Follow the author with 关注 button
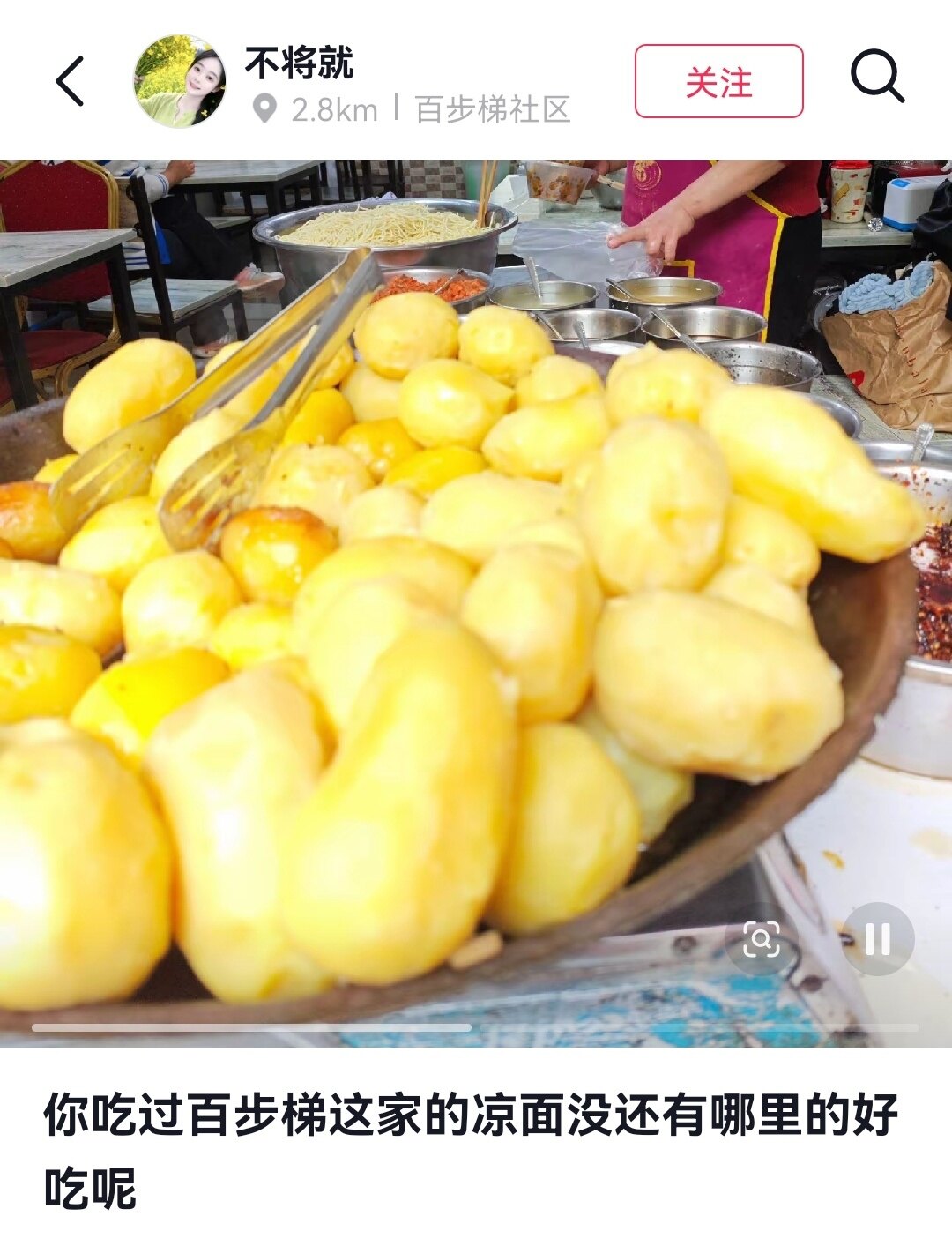 click(718, 81)
